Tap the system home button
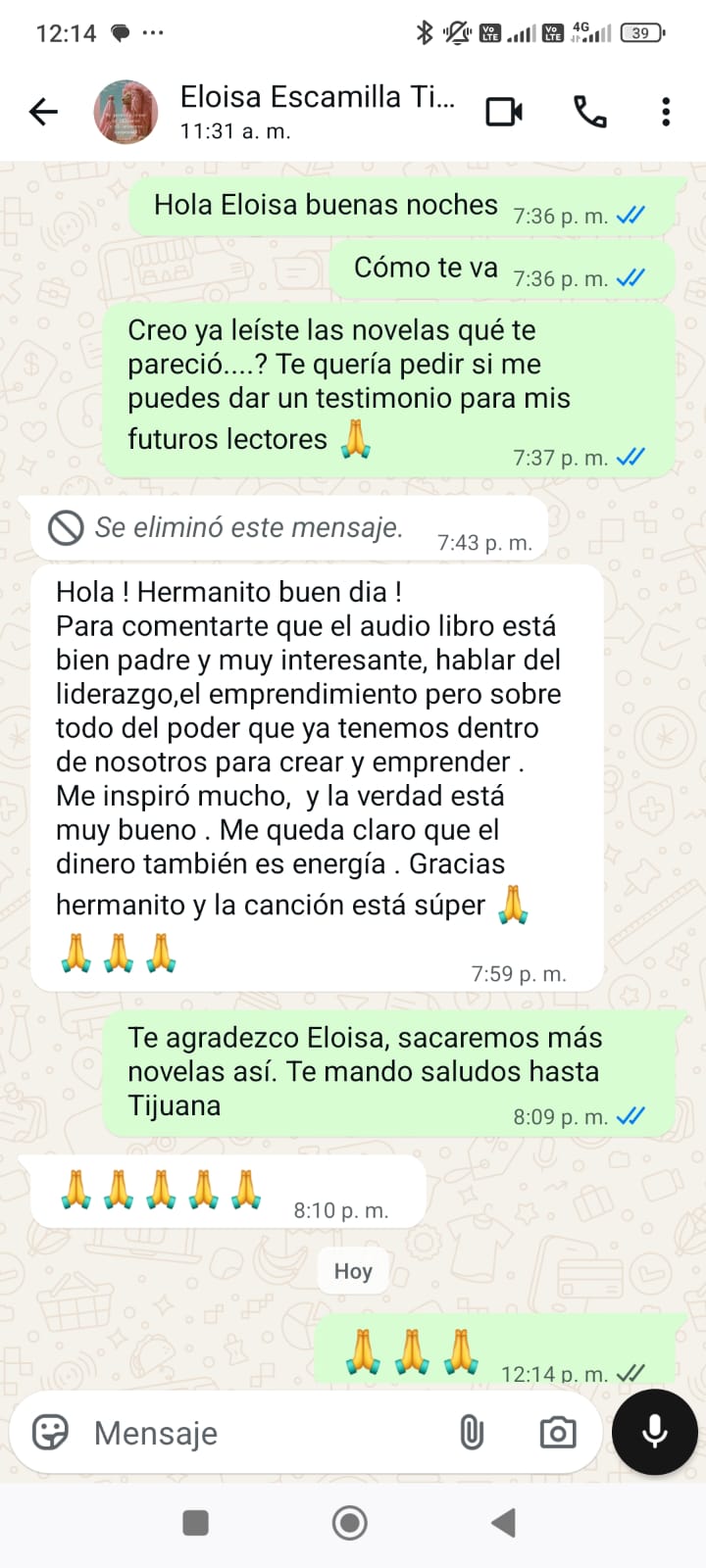Viewport: 706px width, 1568px height. pyautogui.click(x=350, y=1523)
